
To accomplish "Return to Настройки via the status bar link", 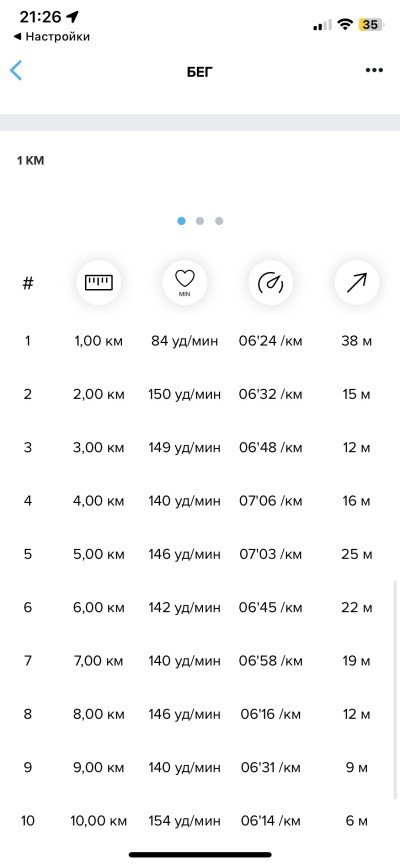I will click(51, 37).
